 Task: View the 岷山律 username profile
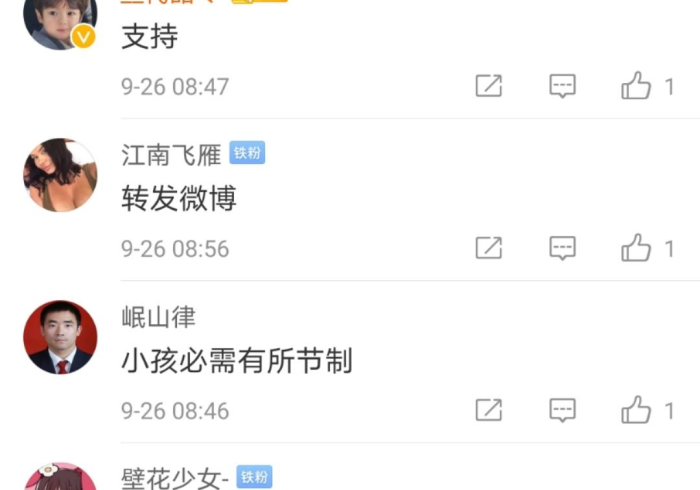point(158,318)
